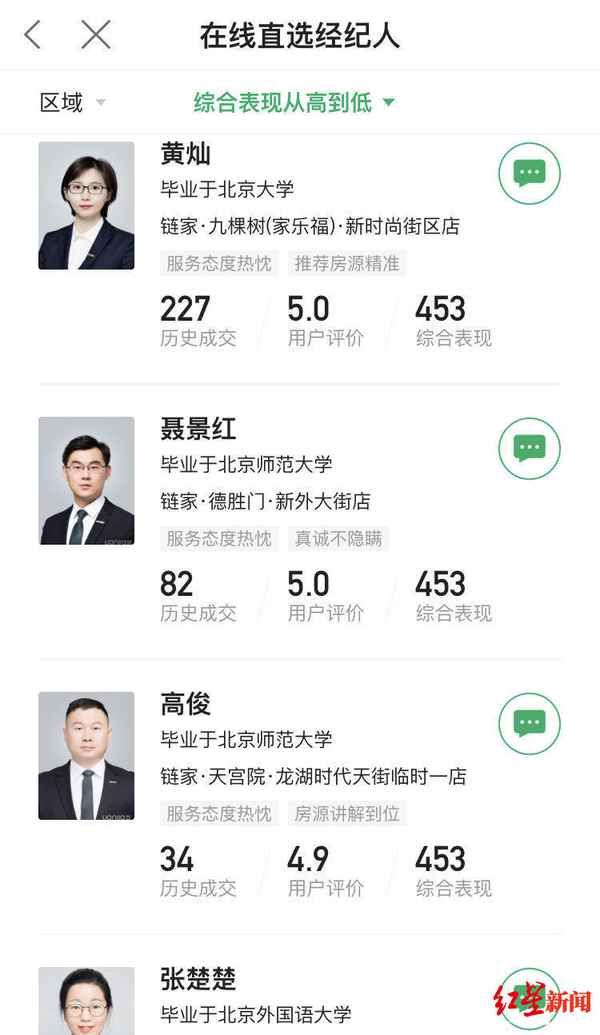Message agent 黄灿 via chat icon
Image resolution: width=600 pixels, height=1035 pixels.
[x=529, y=173]
